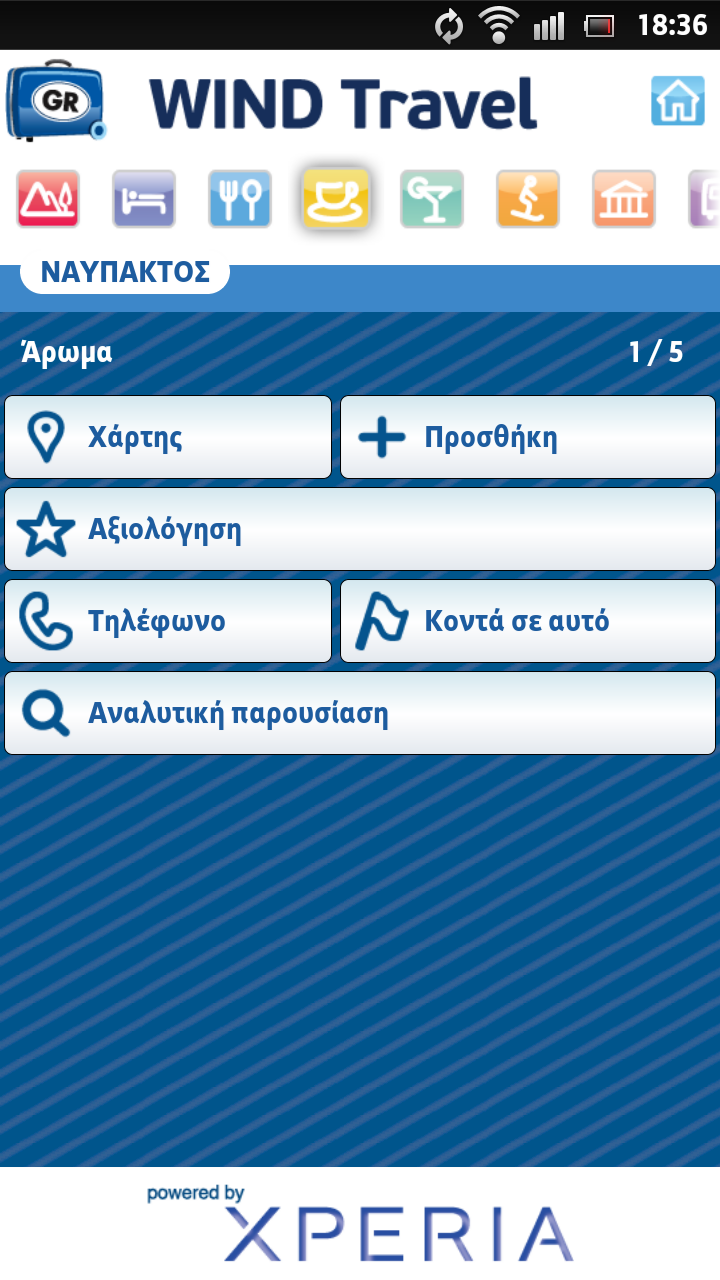Viewport: 720px width, 1280px height.
Task: Find places nearby with Κοντά σε αυτό
Action: (528, 621)
